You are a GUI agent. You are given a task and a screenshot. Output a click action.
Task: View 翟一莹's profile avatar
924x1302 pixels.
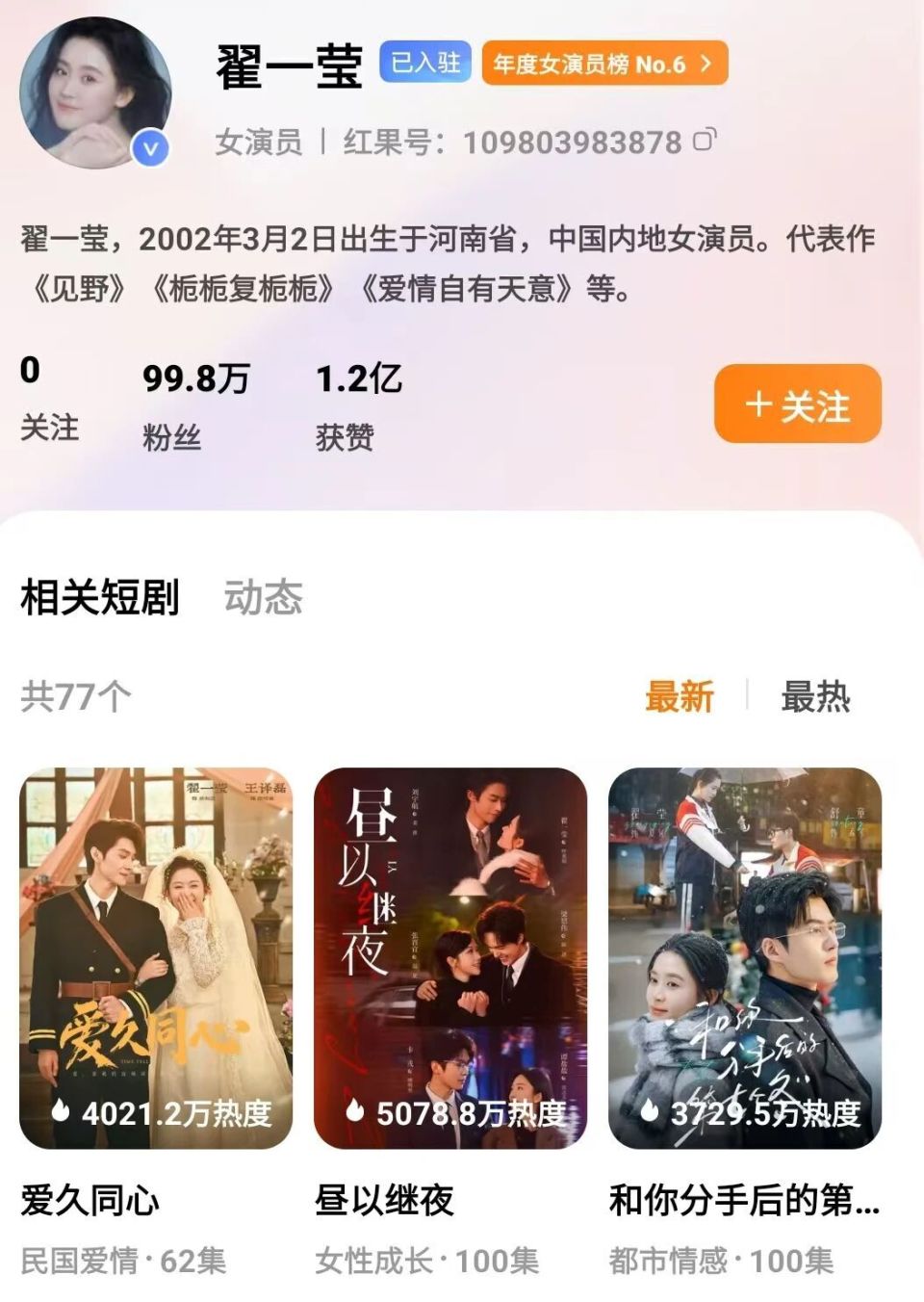click(95, 93)
